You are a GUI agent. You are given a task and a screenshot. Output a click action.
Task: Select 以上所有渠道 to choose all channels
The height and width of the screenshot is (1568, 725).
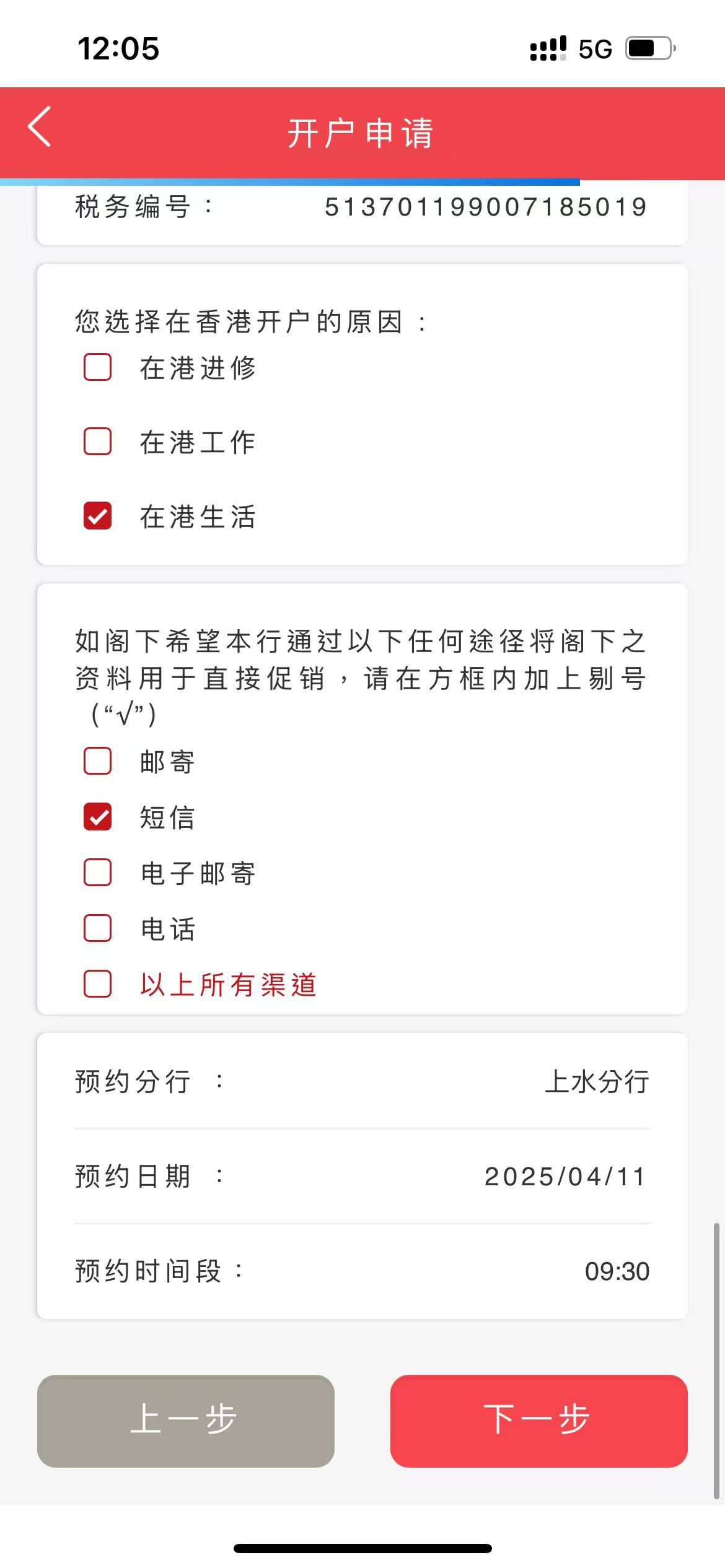tap(97, 984)
